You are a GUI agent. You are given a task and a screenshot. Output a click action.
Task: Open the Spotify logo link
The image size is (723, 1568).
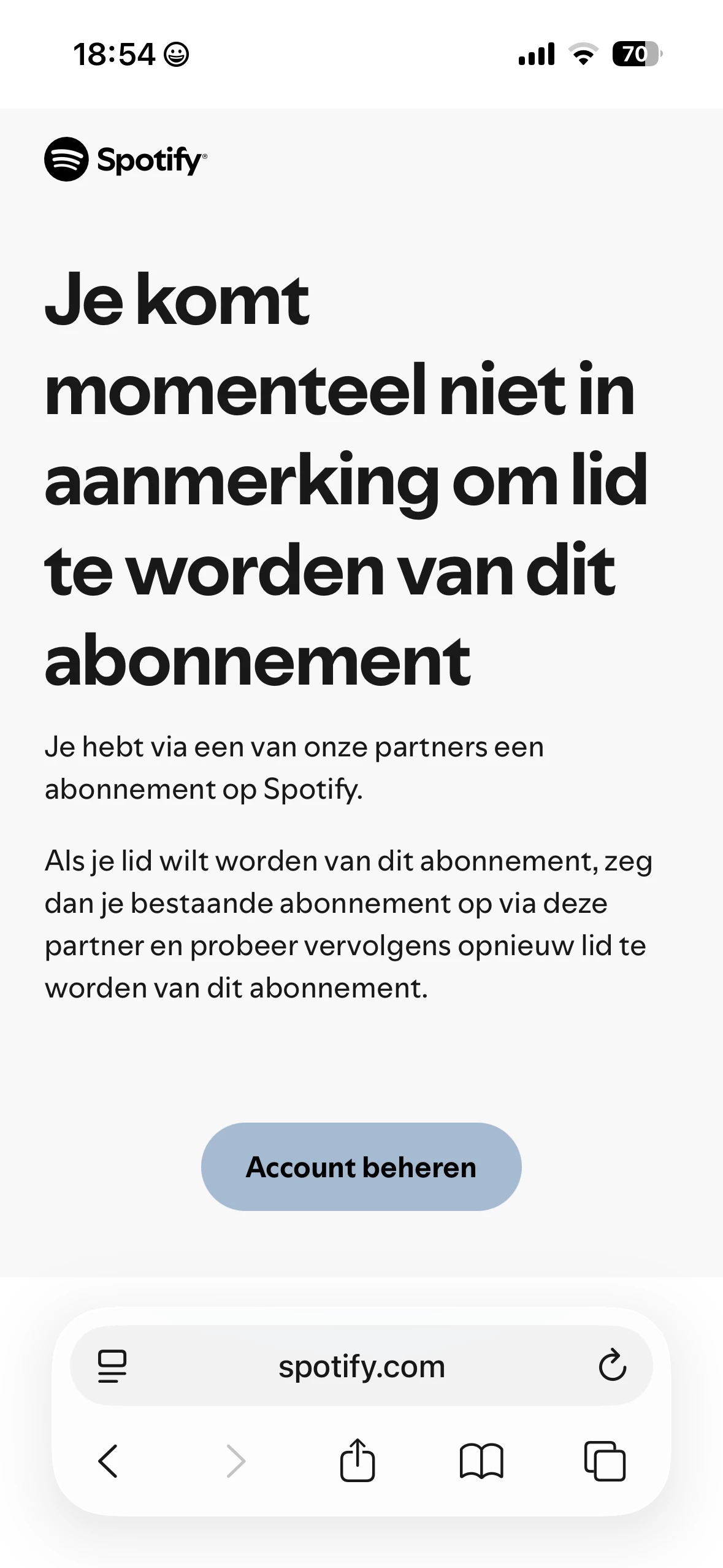point(126,159)
